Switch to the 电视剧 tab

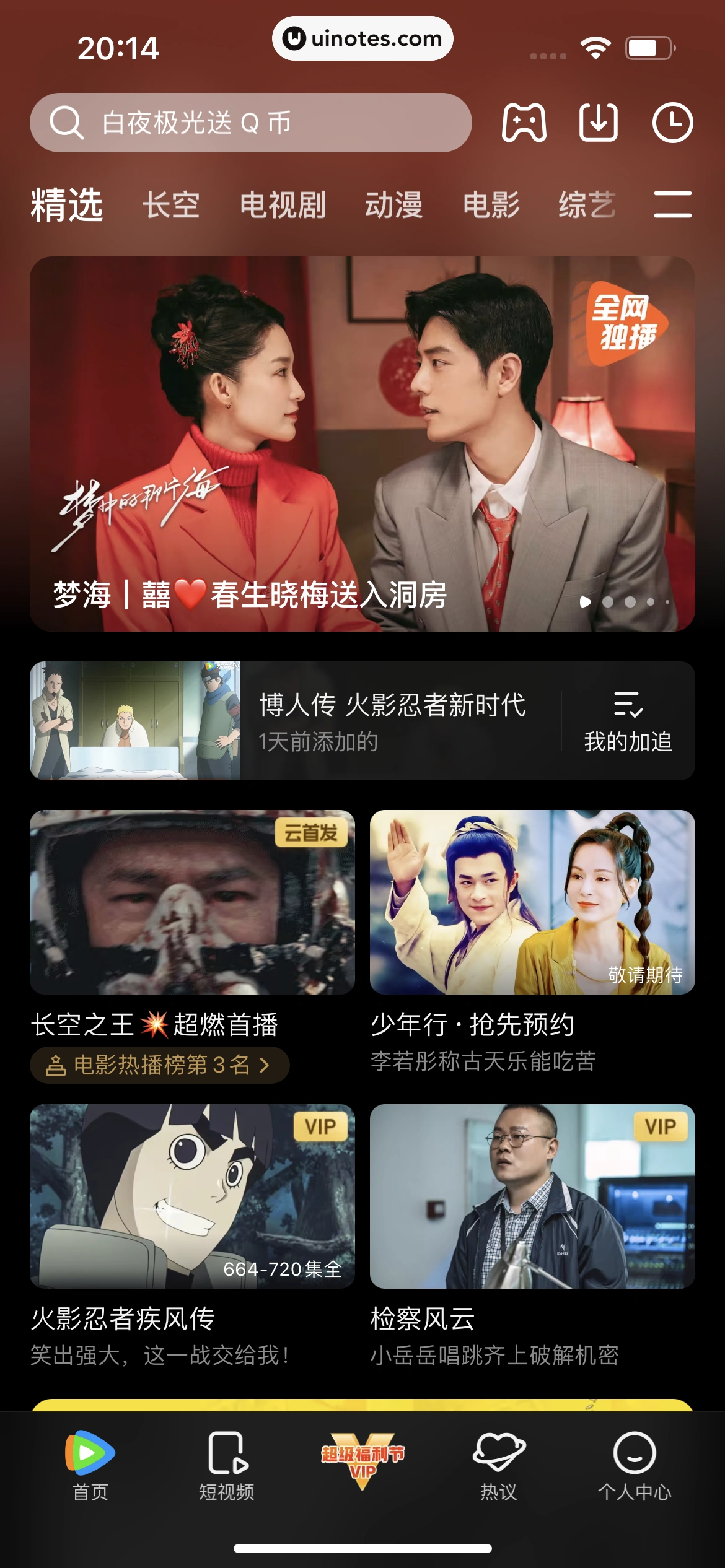pyautogui.click(x=283, y=205)
